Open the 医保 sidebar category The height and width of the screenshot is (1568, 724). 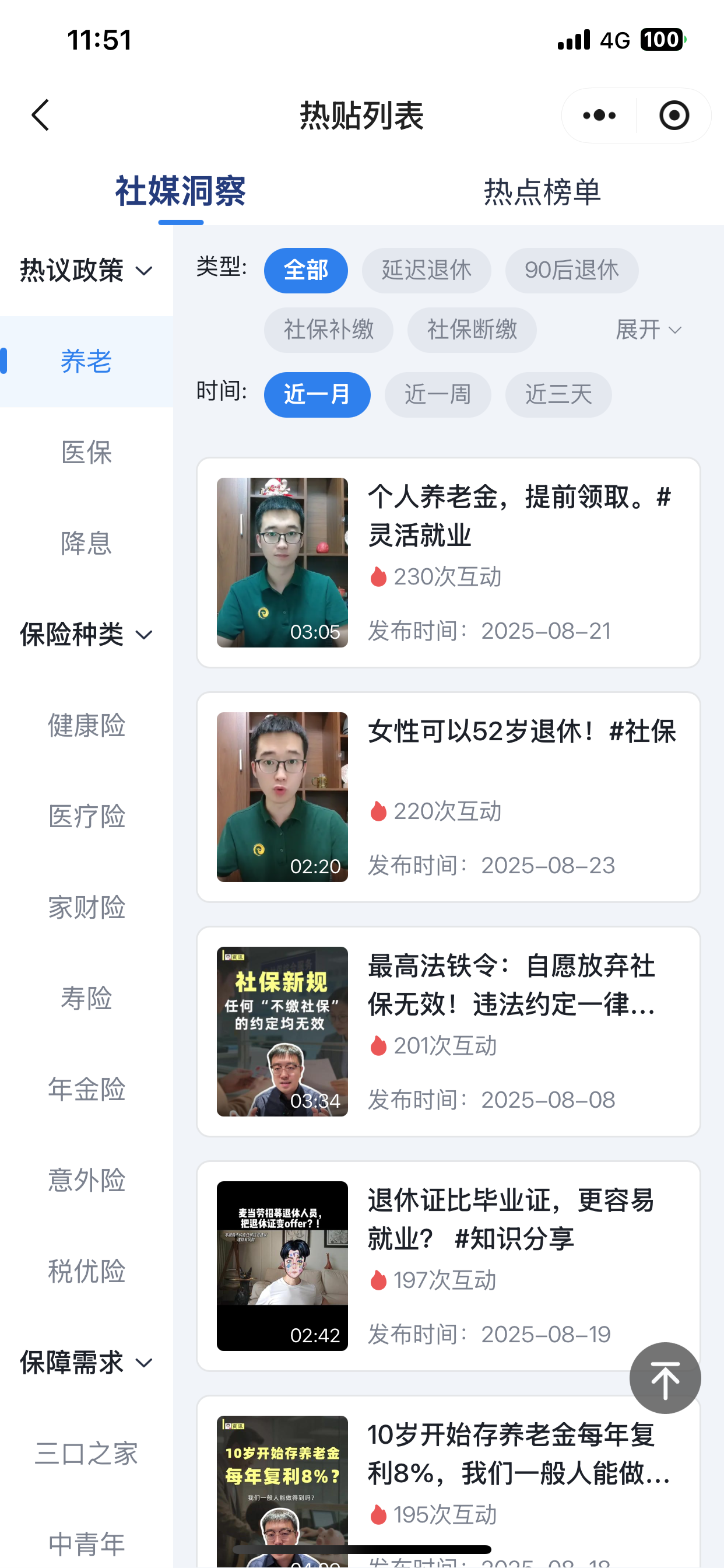(86, 452)
